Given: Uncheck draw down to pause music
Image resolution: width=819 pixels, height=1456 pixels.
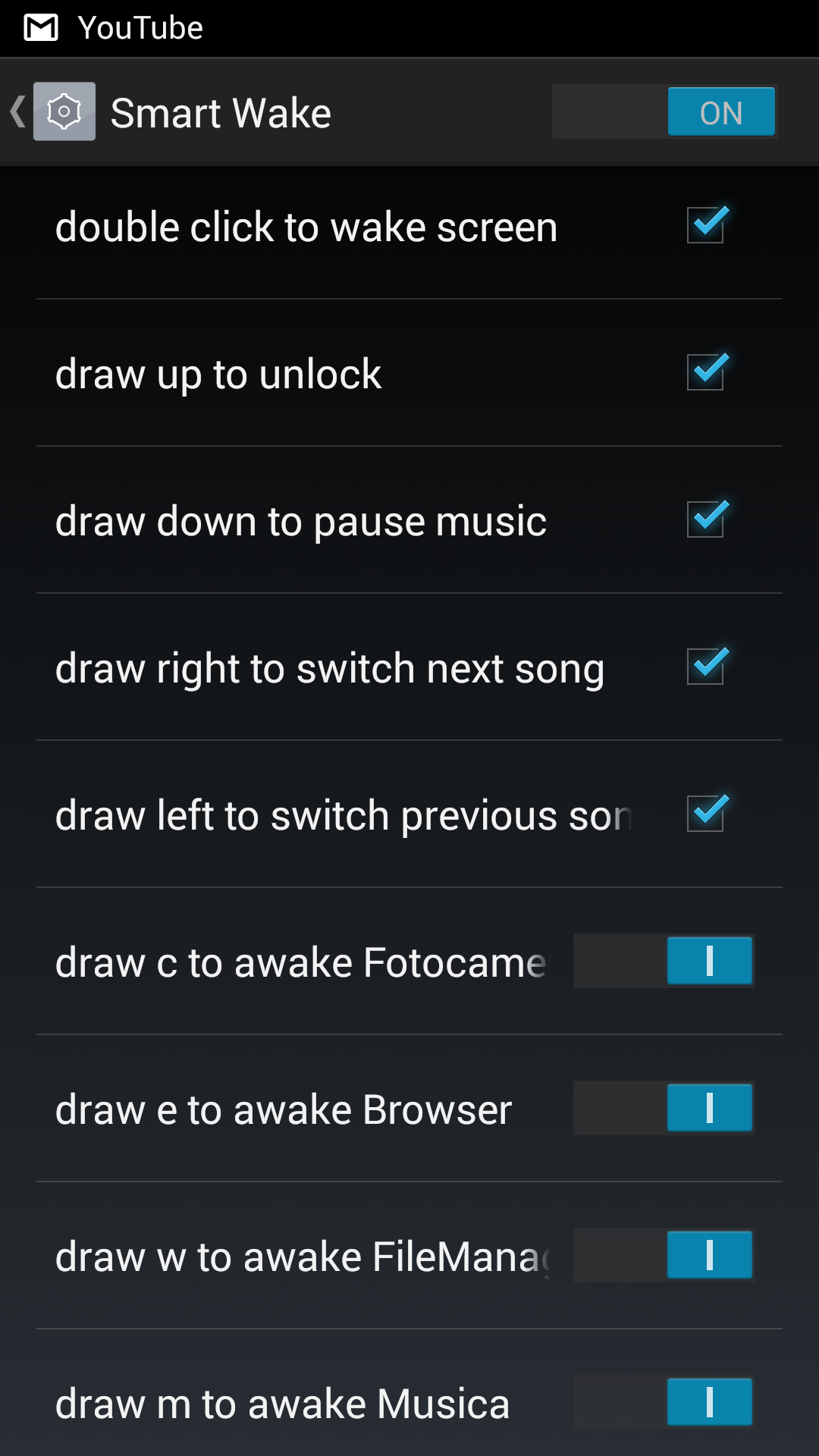Looking at the screenshot, I should click(x=705, y=519).
